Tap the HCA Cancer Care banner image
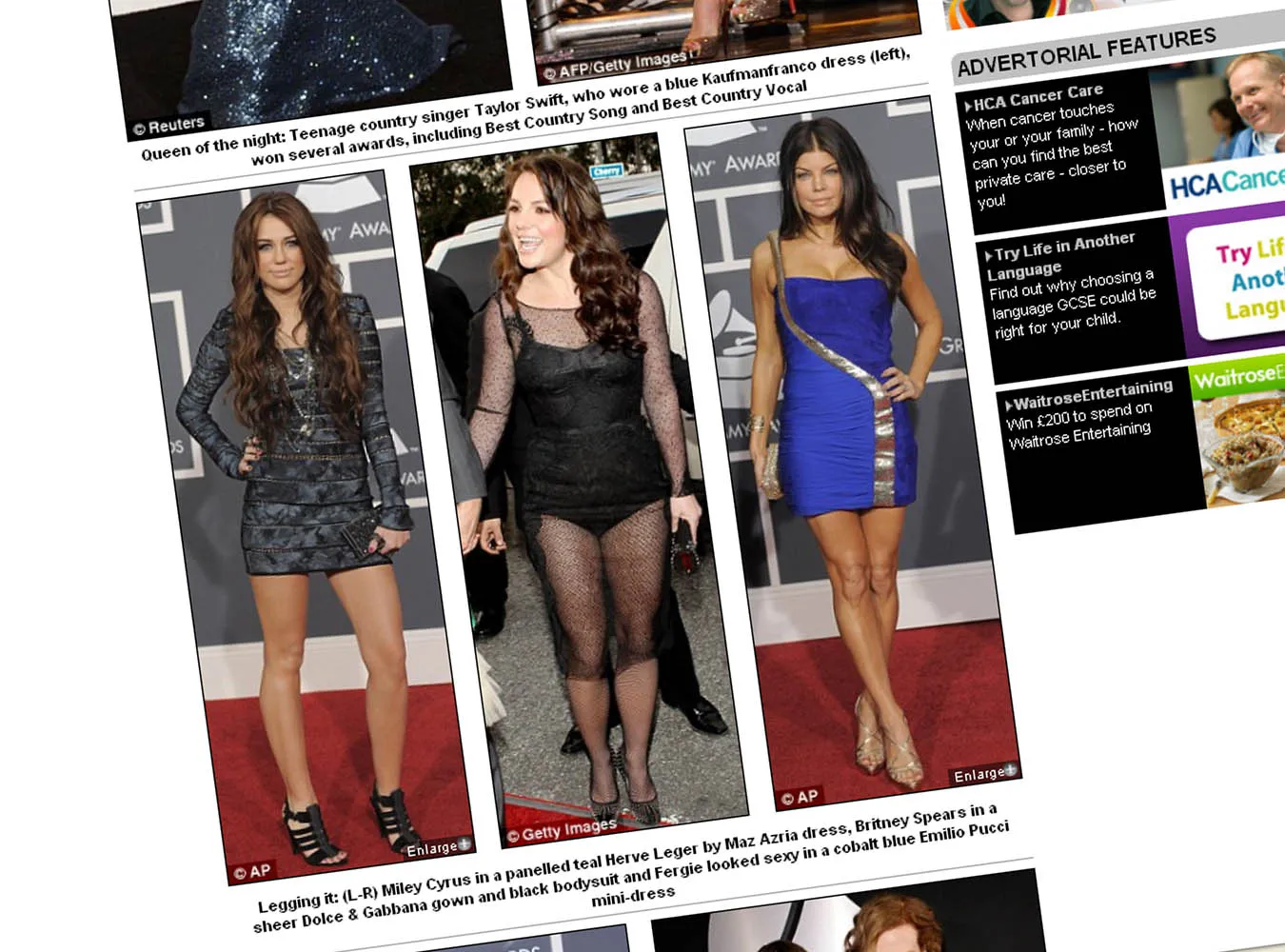This screenshot has width=1285, height=952. point(1223,133)
